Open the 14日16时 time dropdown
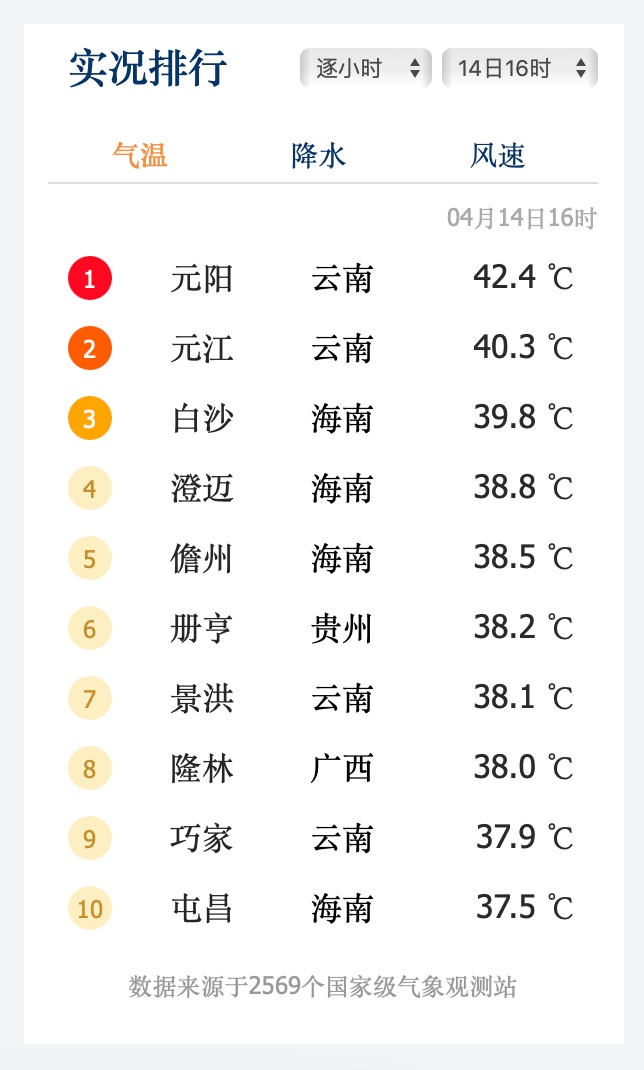Screen dimensions: 644x1070 coord(519,68)
